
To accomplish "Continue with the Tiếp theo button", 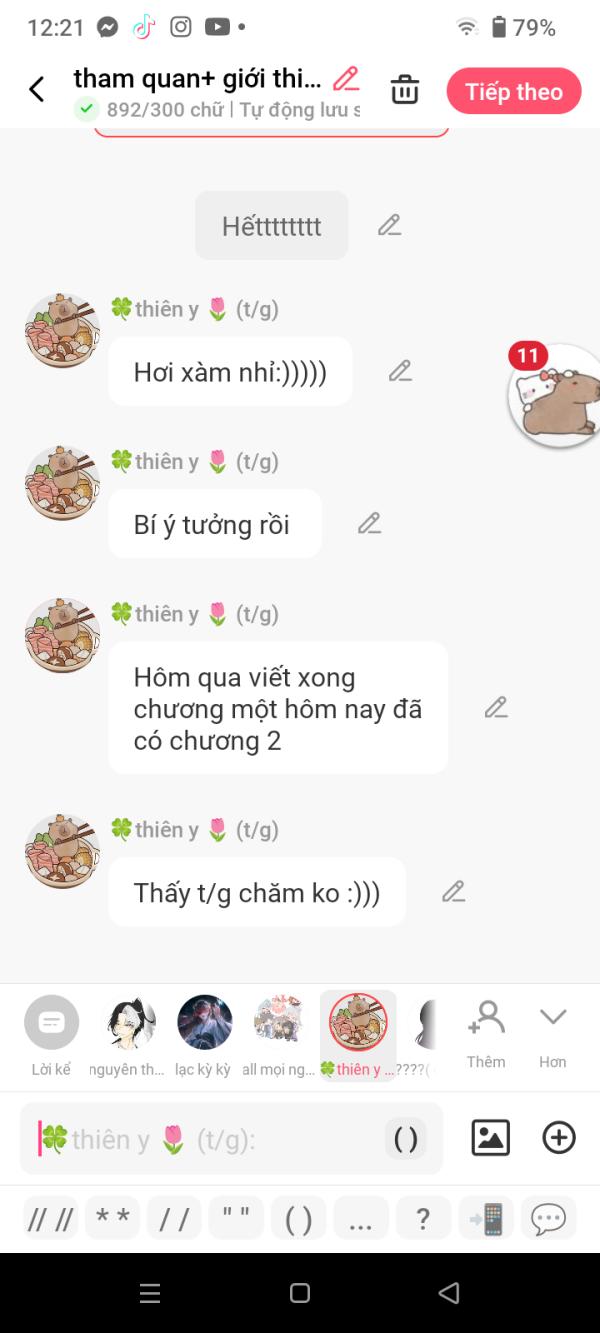I will click(514, 91).
